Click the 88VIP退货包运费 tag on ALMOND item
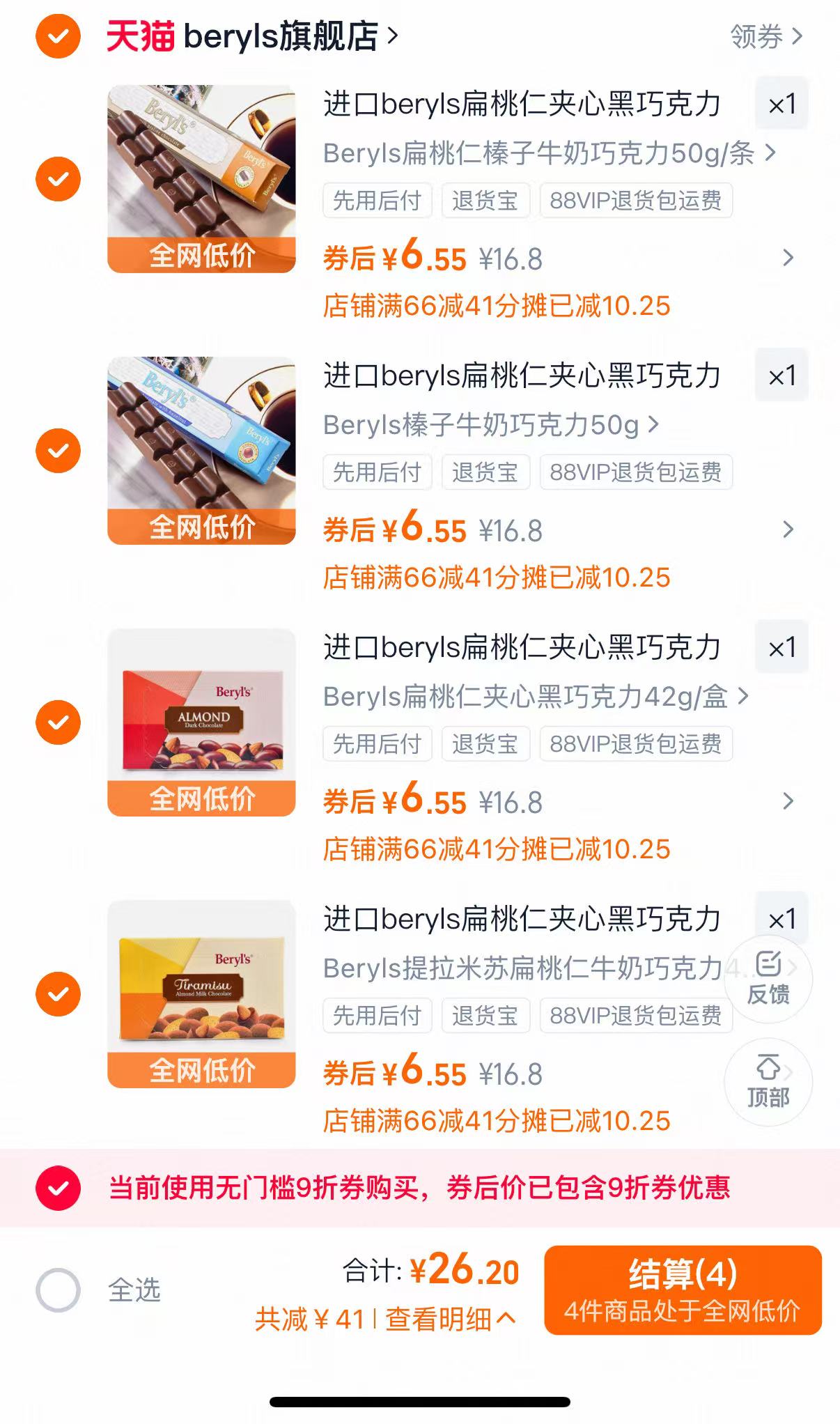 pyautogui.click(x=636, y=743)
